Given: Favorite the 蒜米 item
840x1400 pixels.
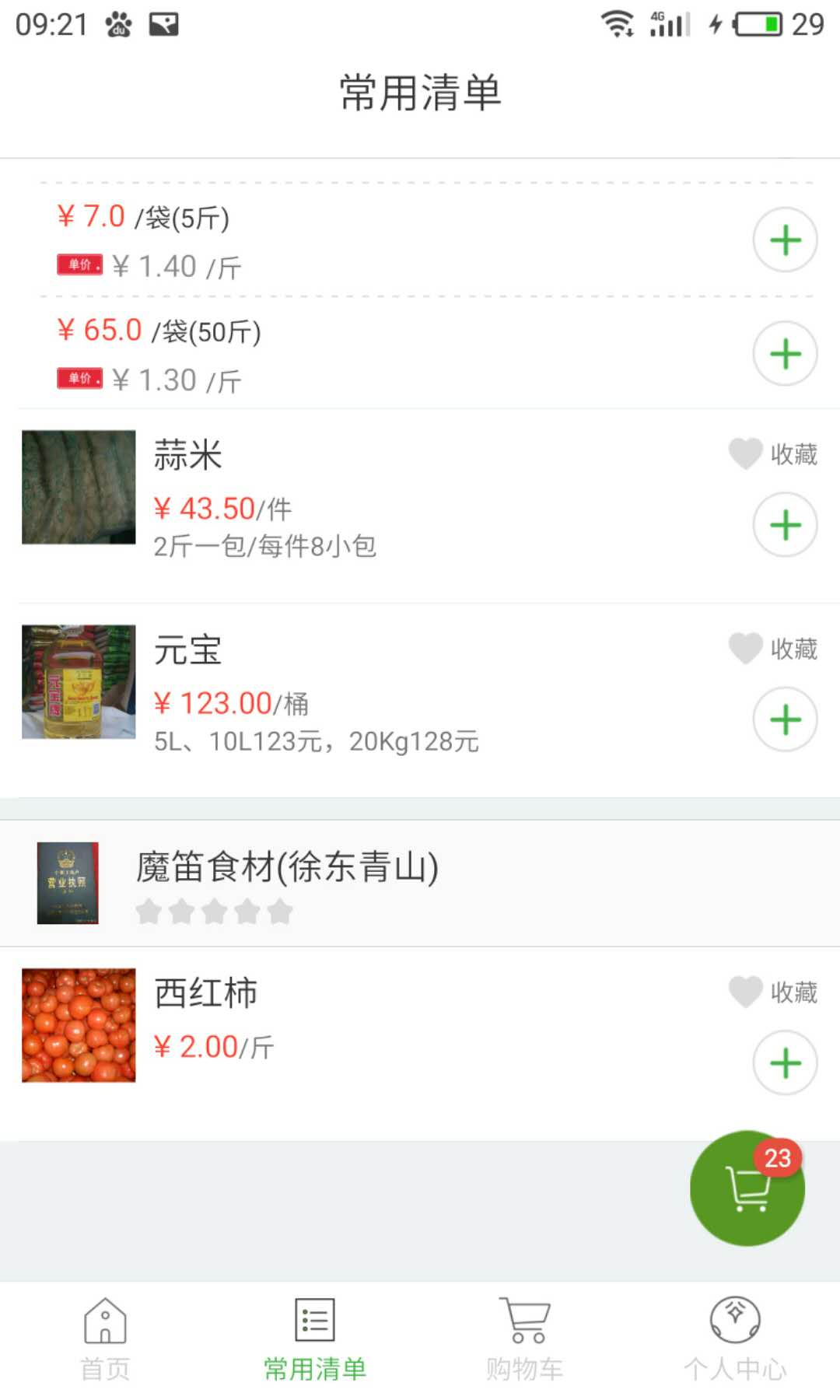Looking at the screenshot, I should (772, 453).
